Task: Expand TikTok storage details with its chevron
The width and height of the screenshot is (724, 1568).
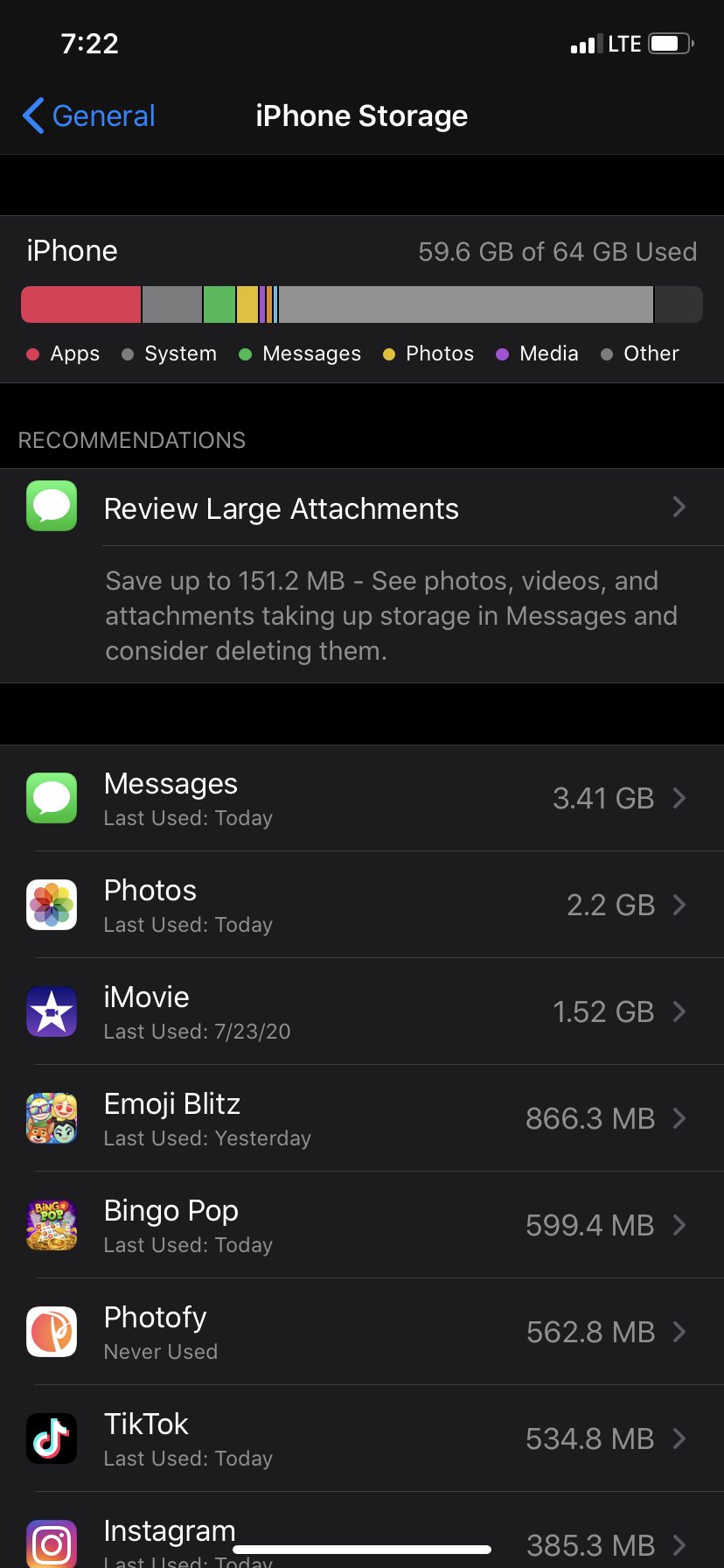Action: pos(679,1438)
